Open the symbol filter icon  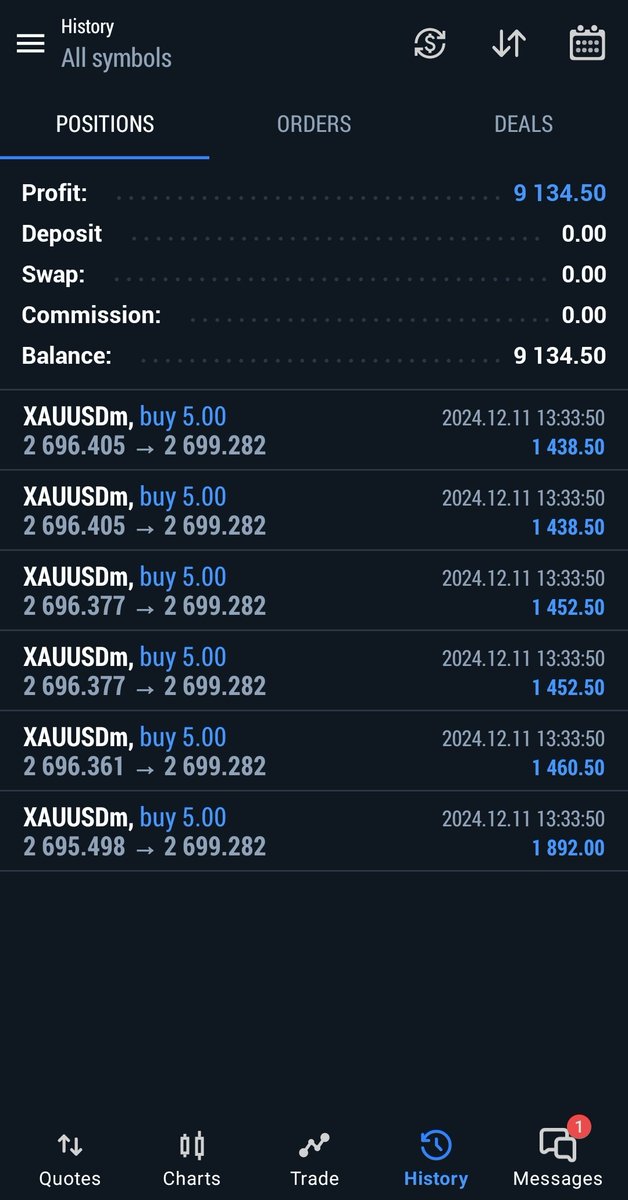(430, 44)
